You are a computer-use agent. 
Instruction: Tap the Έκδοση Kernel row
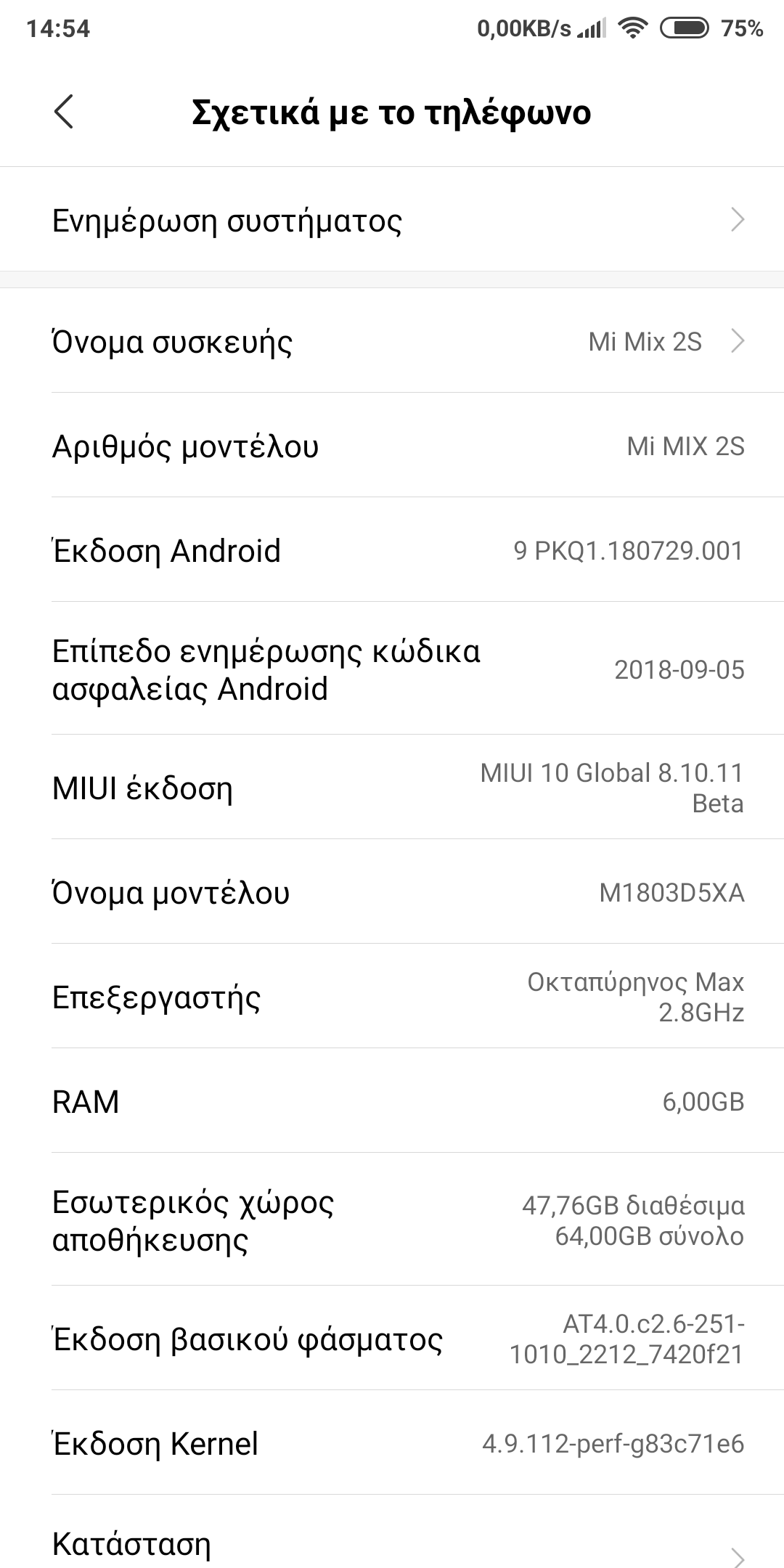coord(392,1443)
